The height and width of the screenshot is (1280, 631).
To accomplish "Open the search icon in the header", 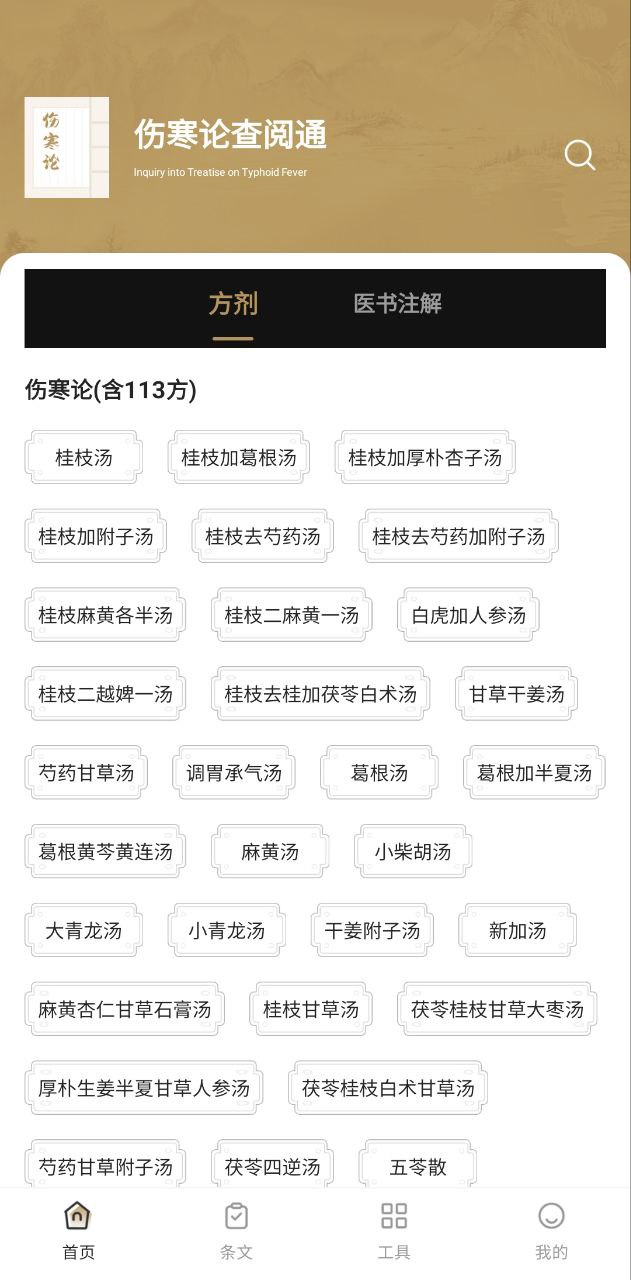I will coord(580,155).
